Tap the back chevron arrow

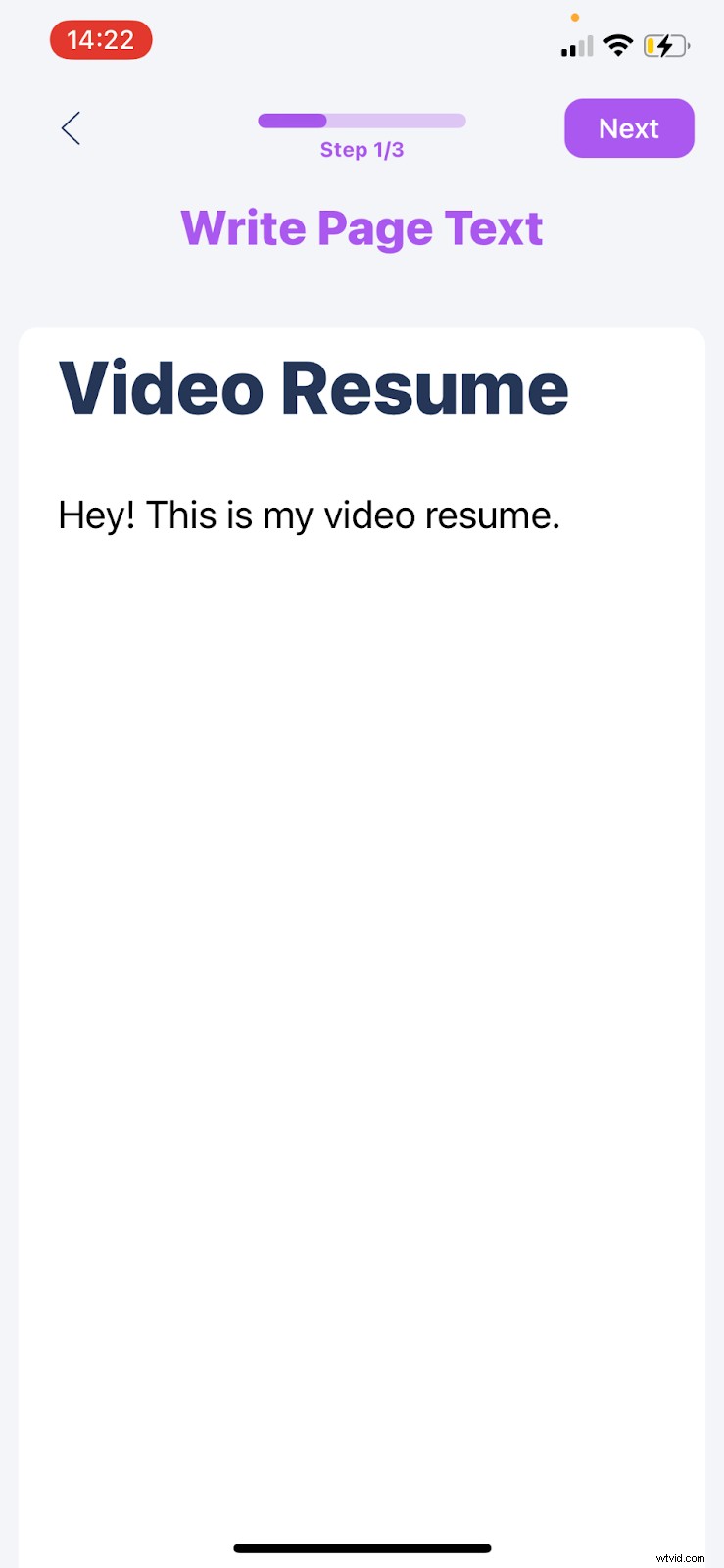pos(70,127)
